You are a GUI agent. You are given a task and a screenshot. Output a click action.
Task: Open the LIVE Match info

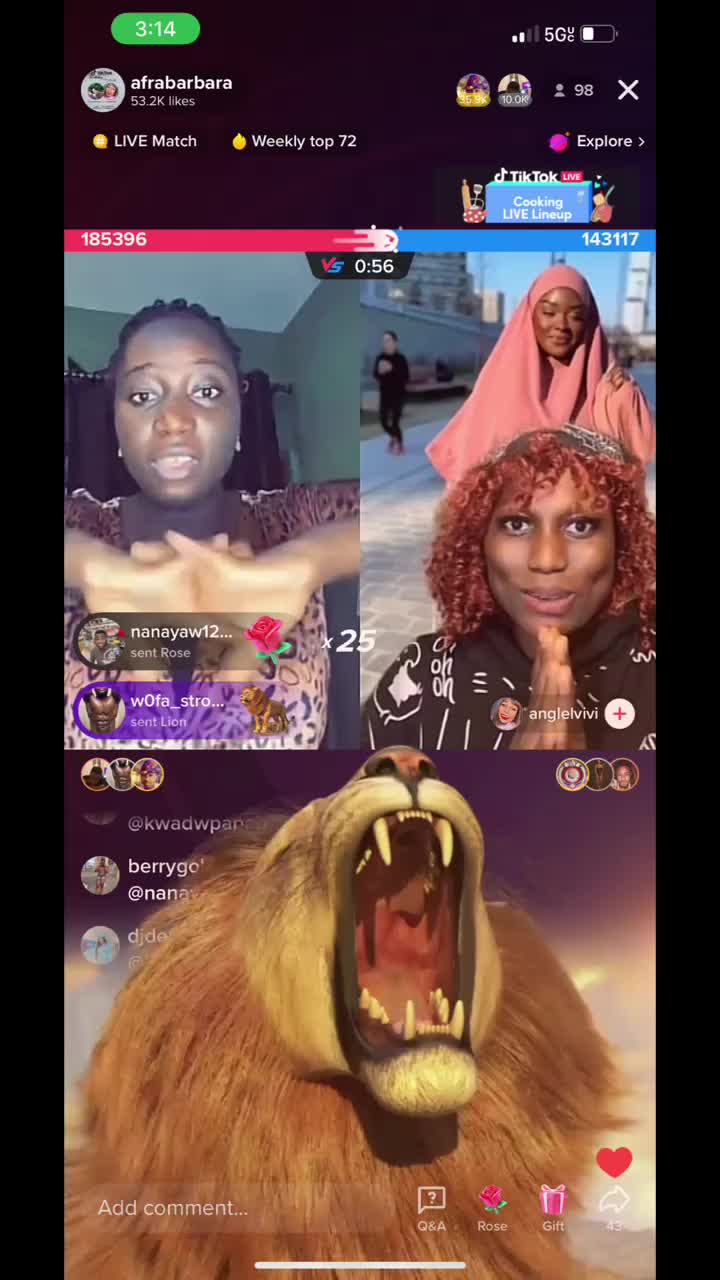[x=145, y=141]
